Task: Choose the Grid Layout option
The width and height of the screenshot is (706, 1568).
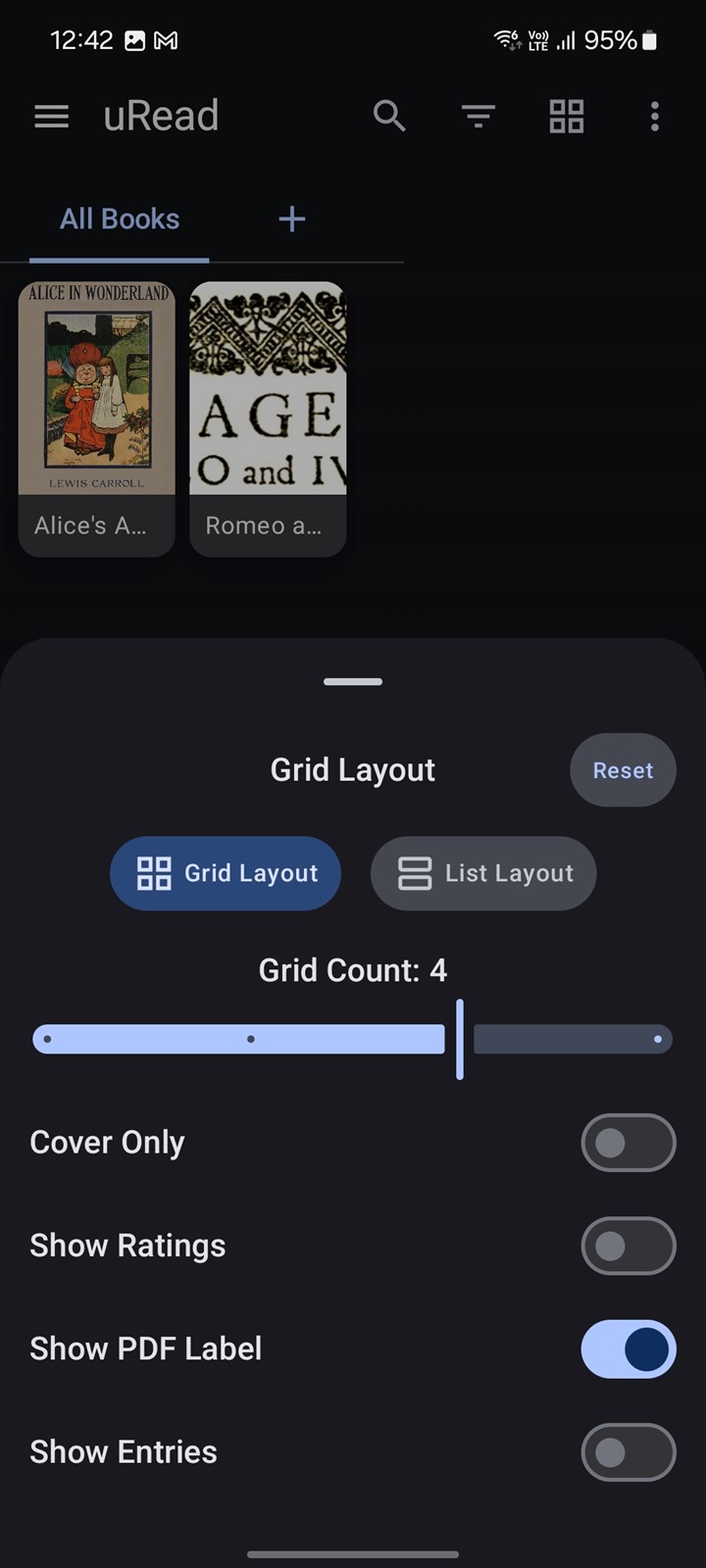Action: [226, 873]
